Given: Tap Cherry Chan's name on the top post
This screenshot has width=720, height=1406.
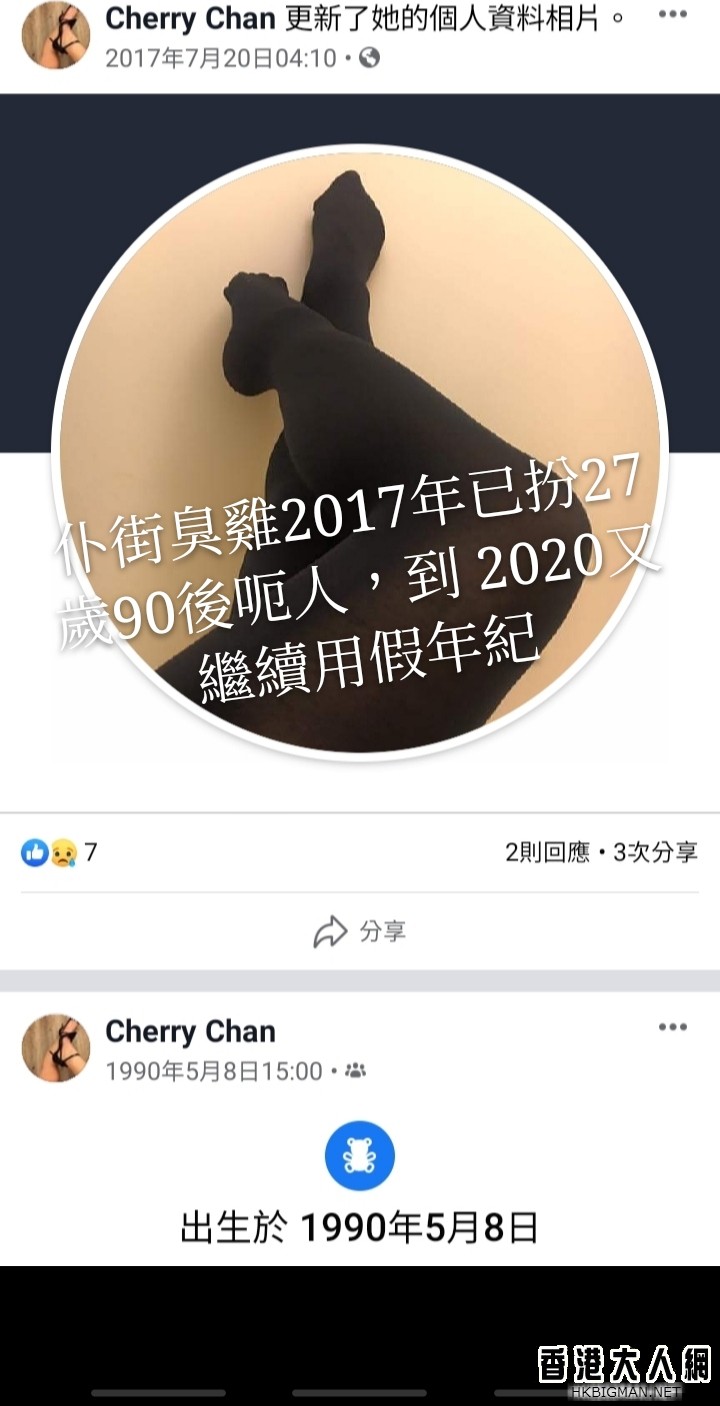Looking at the screenshot, I should [190, 18].
